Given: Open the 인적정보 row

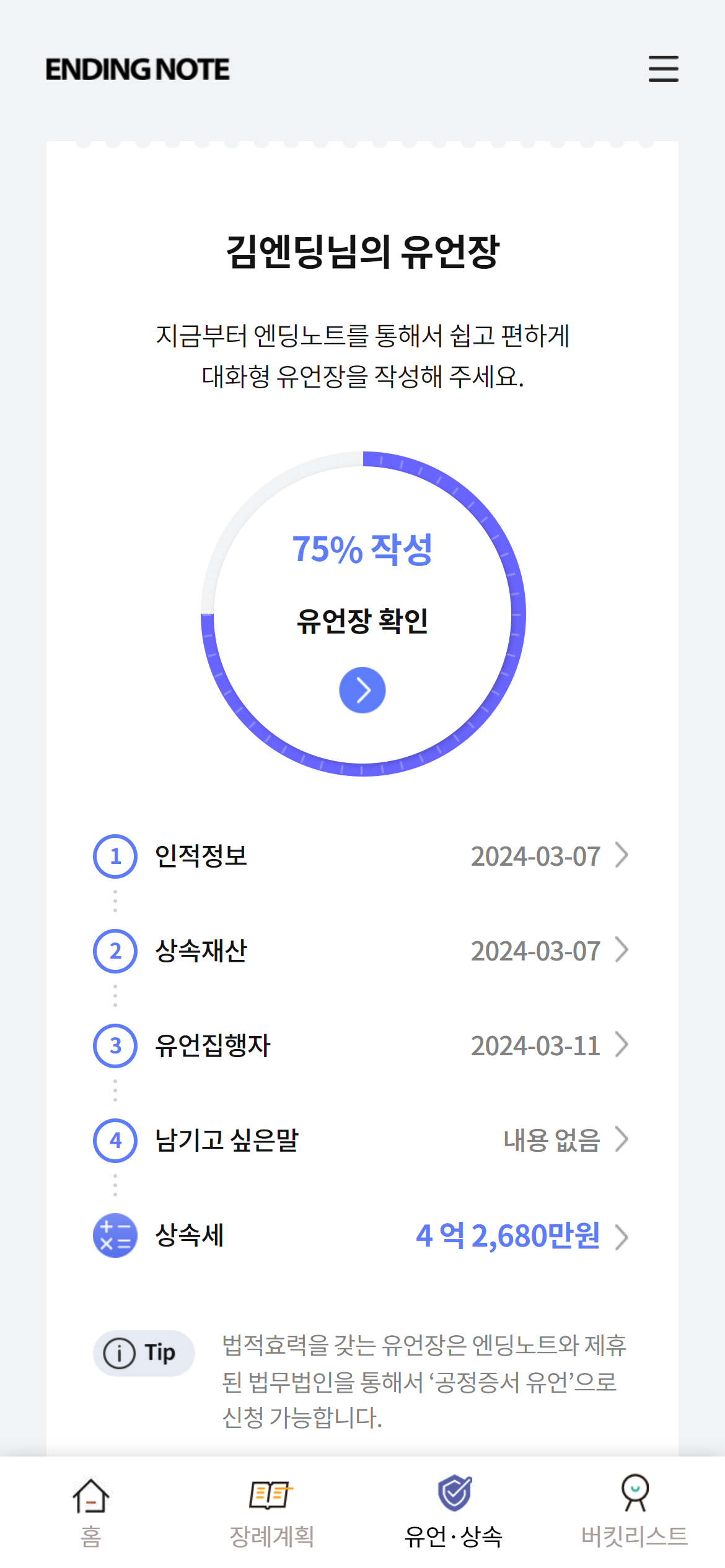Looking at the screenshot, I should [x=362, y=856].
